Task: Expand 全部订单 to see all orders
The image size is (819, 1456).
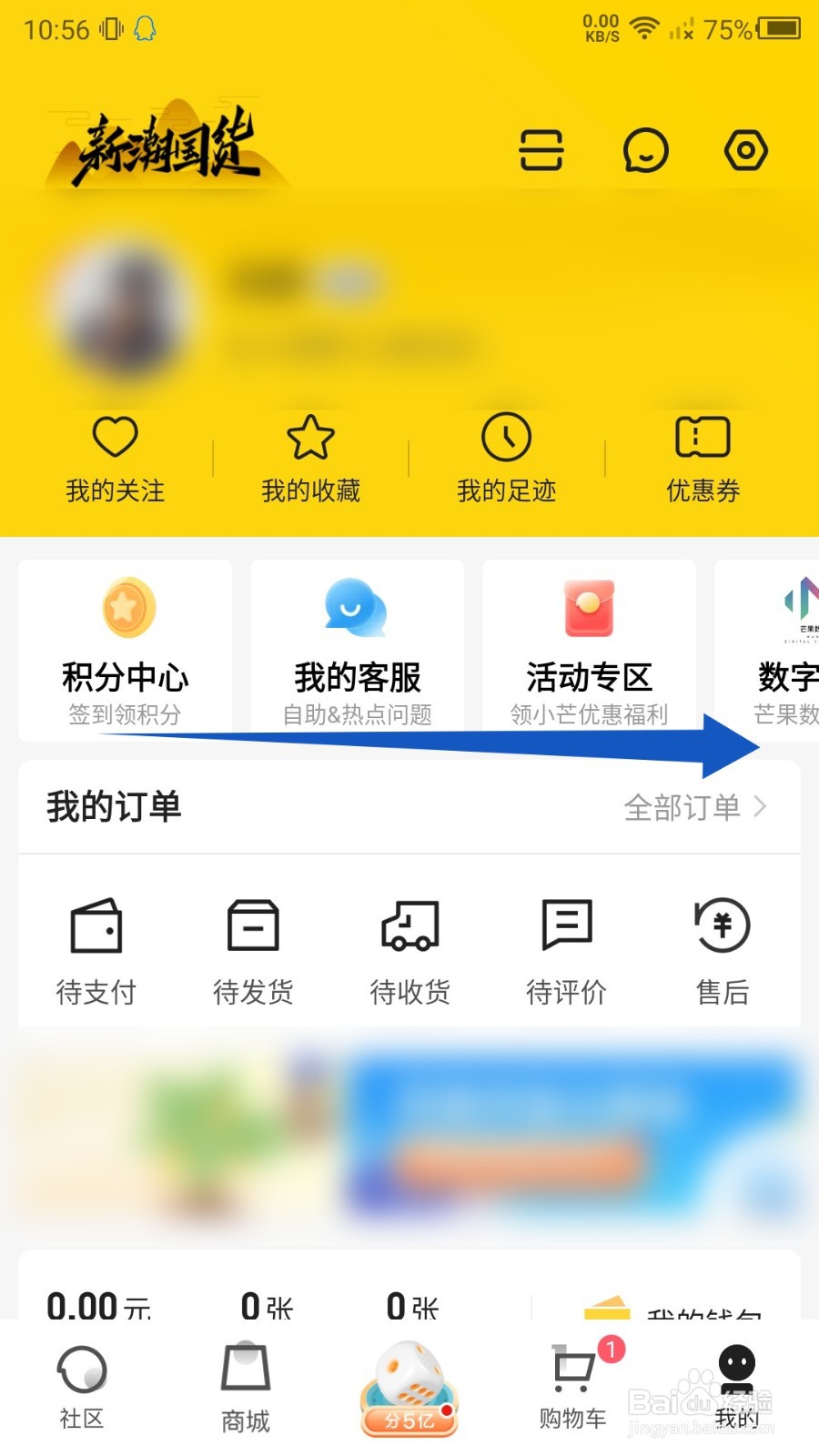Action: 693,807
